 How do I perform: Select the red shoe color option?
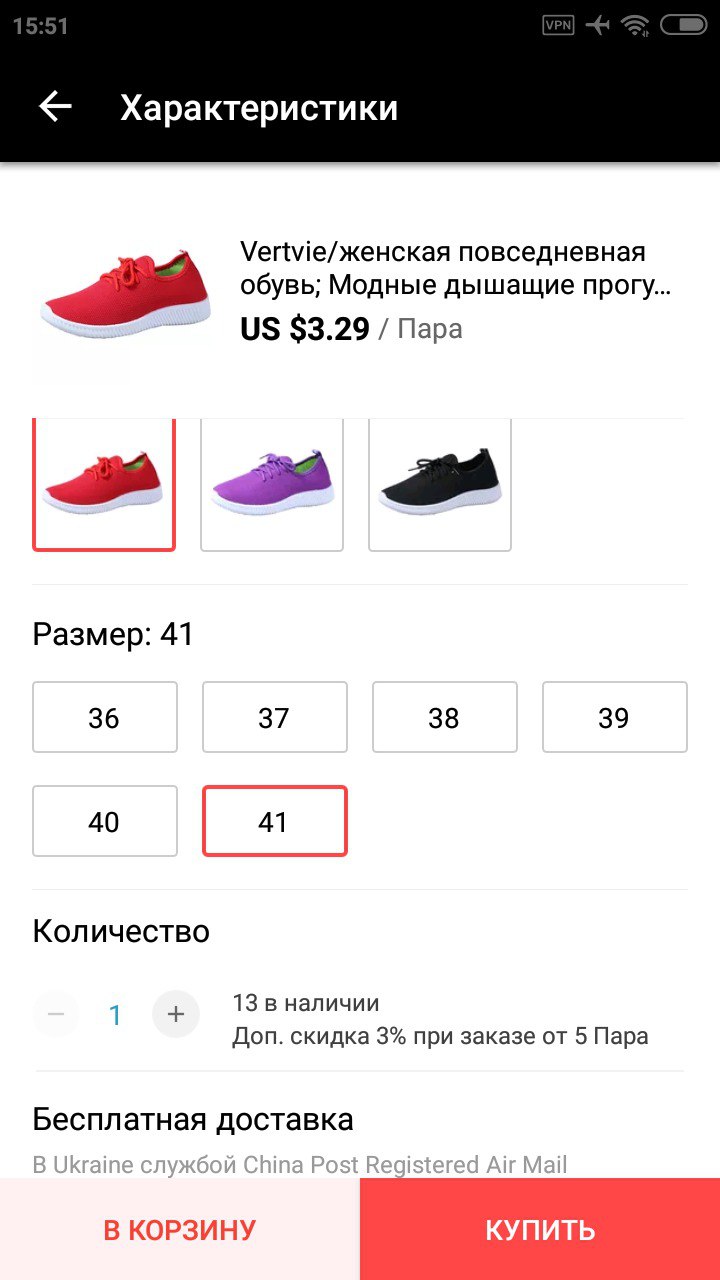coord(104,485)
